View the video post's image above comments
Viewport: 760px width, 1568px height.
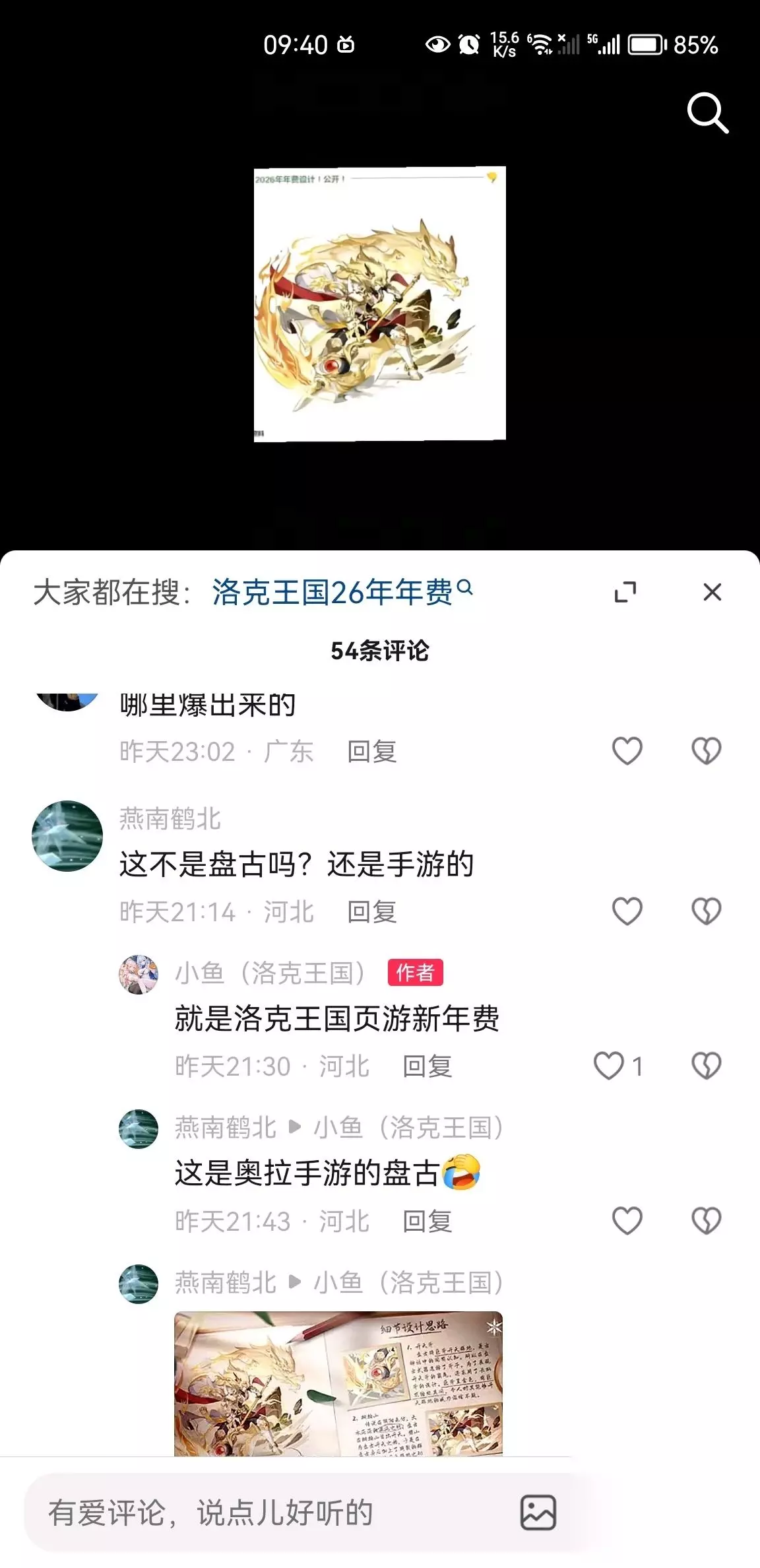click(x=380, y=304)
